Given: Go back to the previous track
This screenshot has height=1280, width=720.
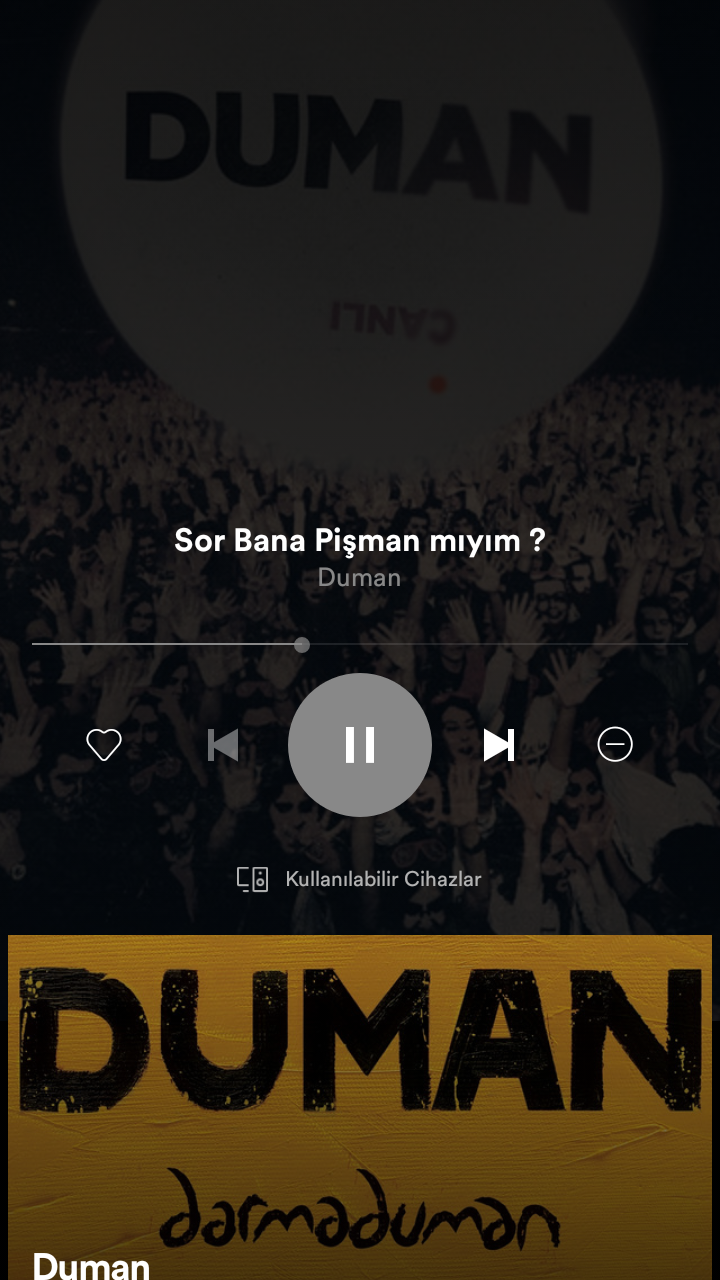Looking at the screenshot, I should (x=222, y=745).
